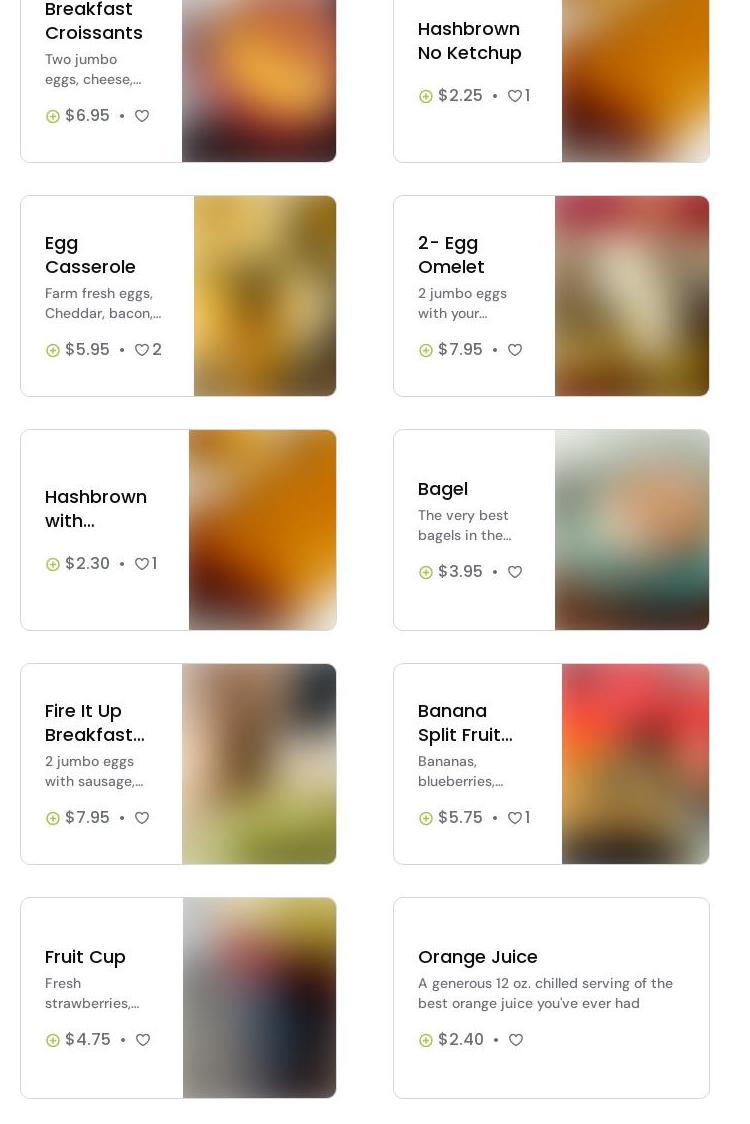The height and width of the screenshot is (1124, 750).
Task: Add Breakfast Croissants to the order
Action: tap(53, 116)
